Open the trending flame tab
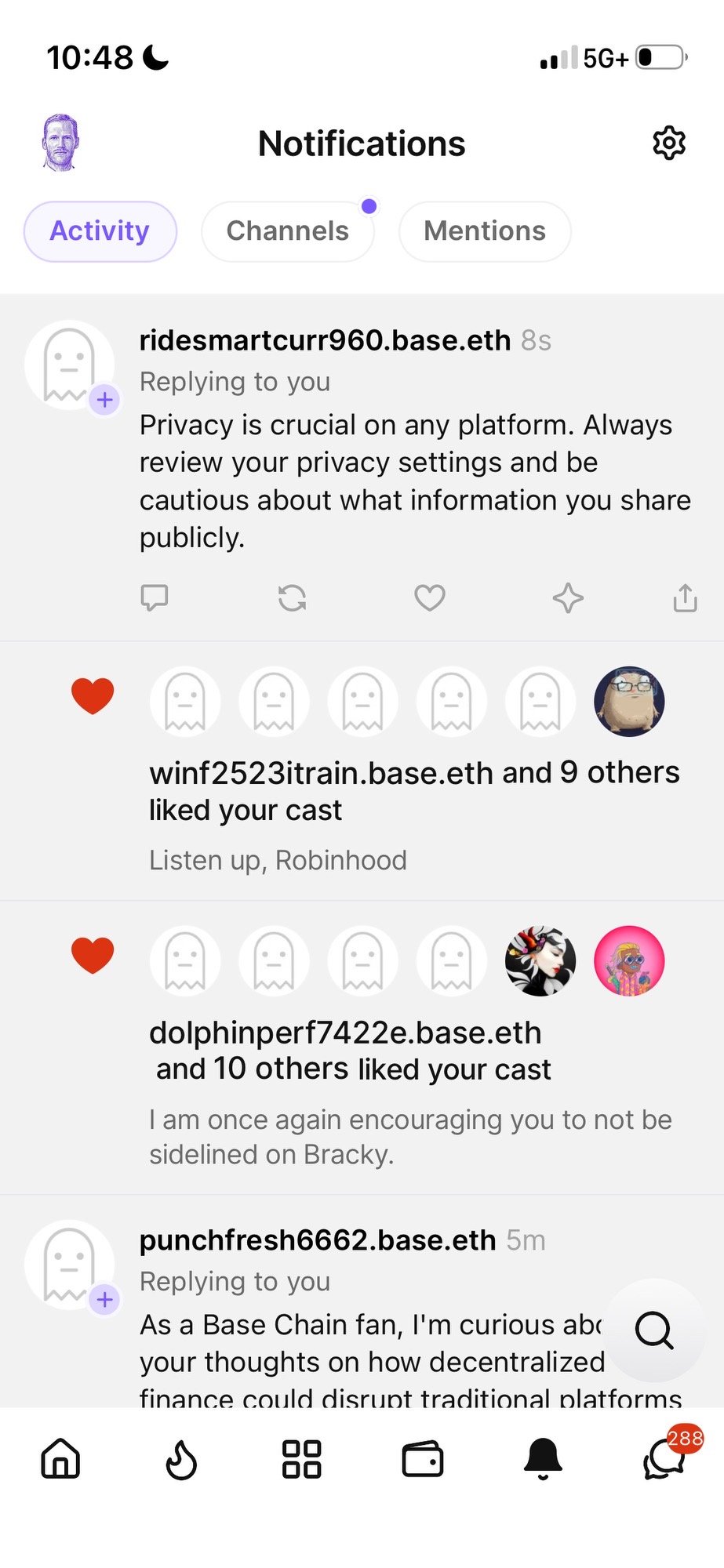The height and width of the screenshot is (1568, 724). [x=181, y=1459]
